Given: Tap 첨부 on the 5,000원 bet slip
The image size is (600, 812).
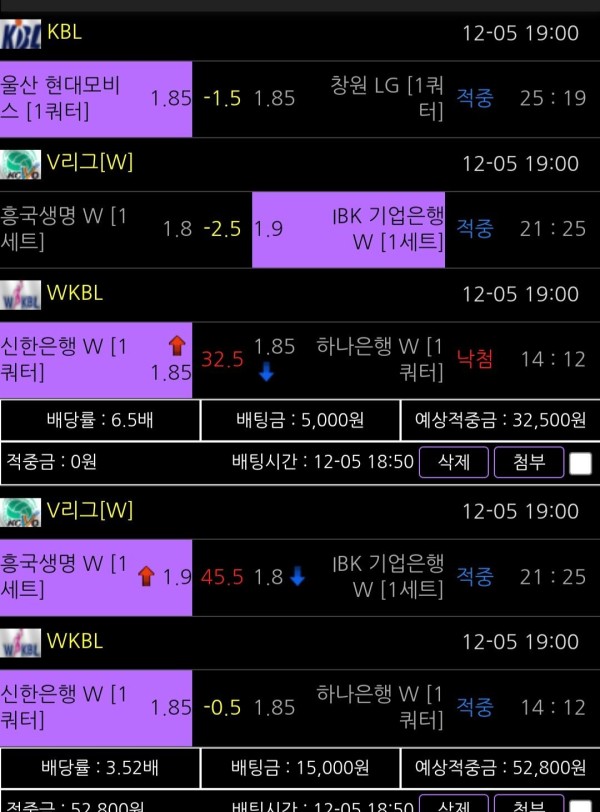Looking at the screenshot, I should (x=529, y=462).
